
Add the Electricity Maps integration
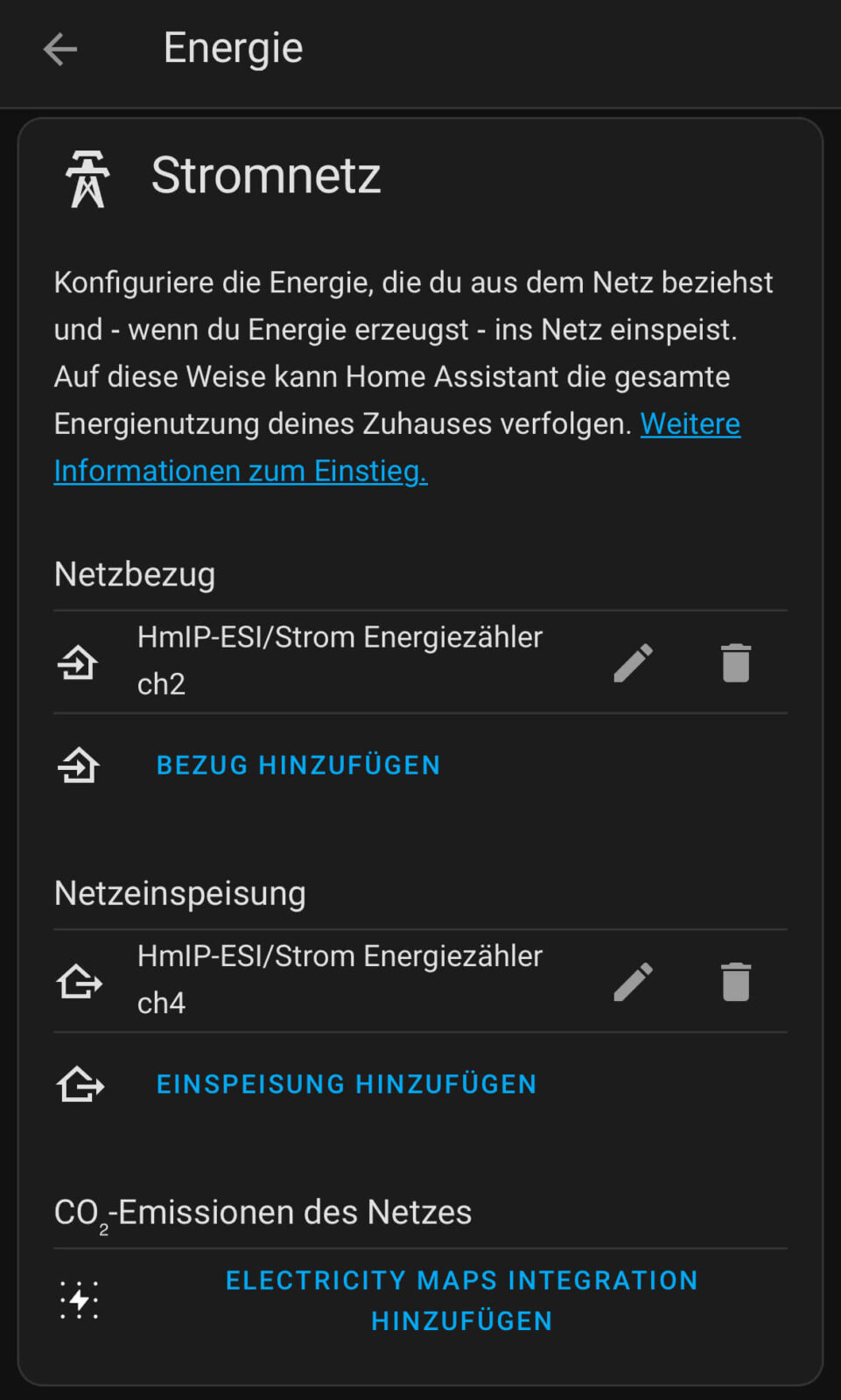[x=462, y=1299]
